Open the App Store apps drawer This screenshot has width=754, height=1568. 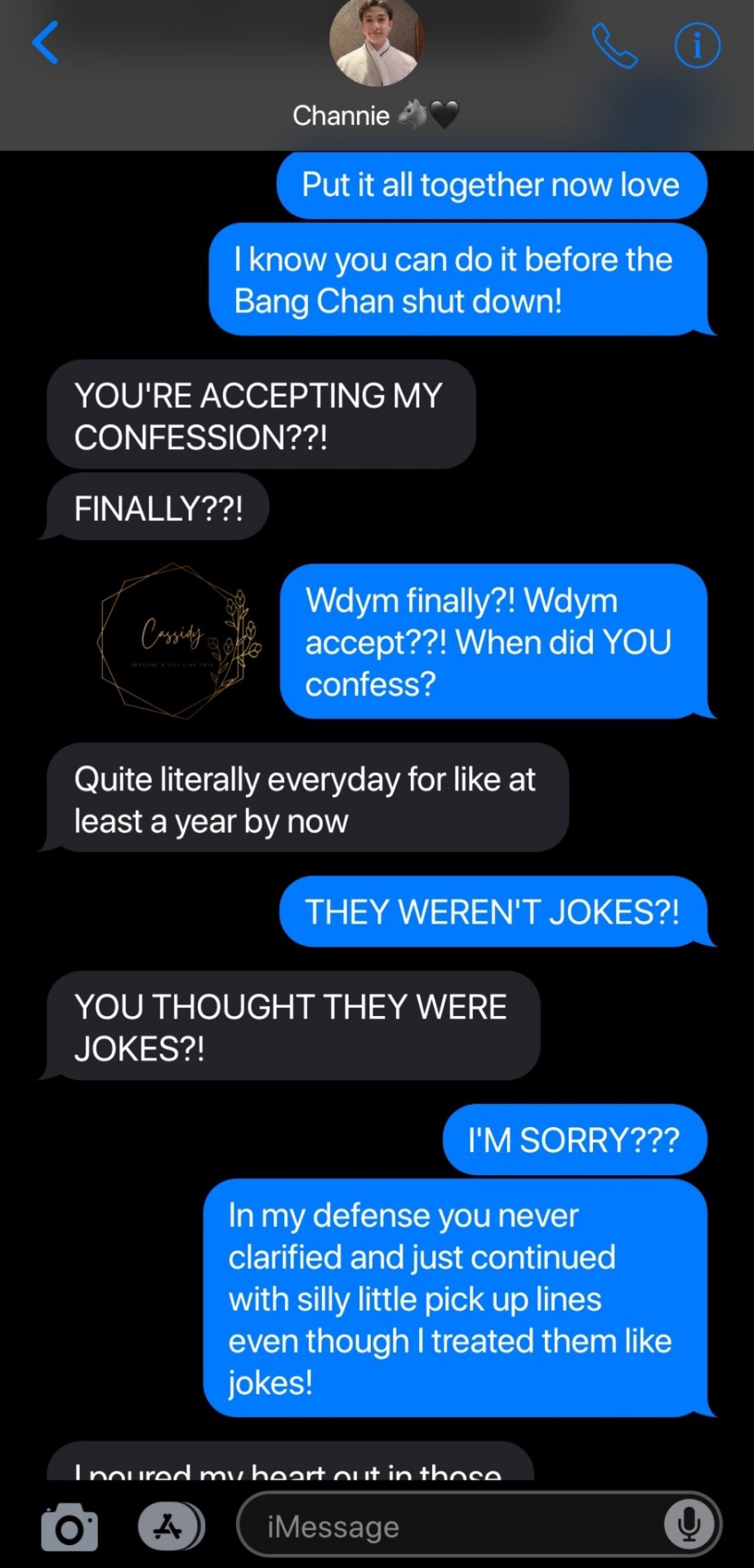pos(171,1526)
